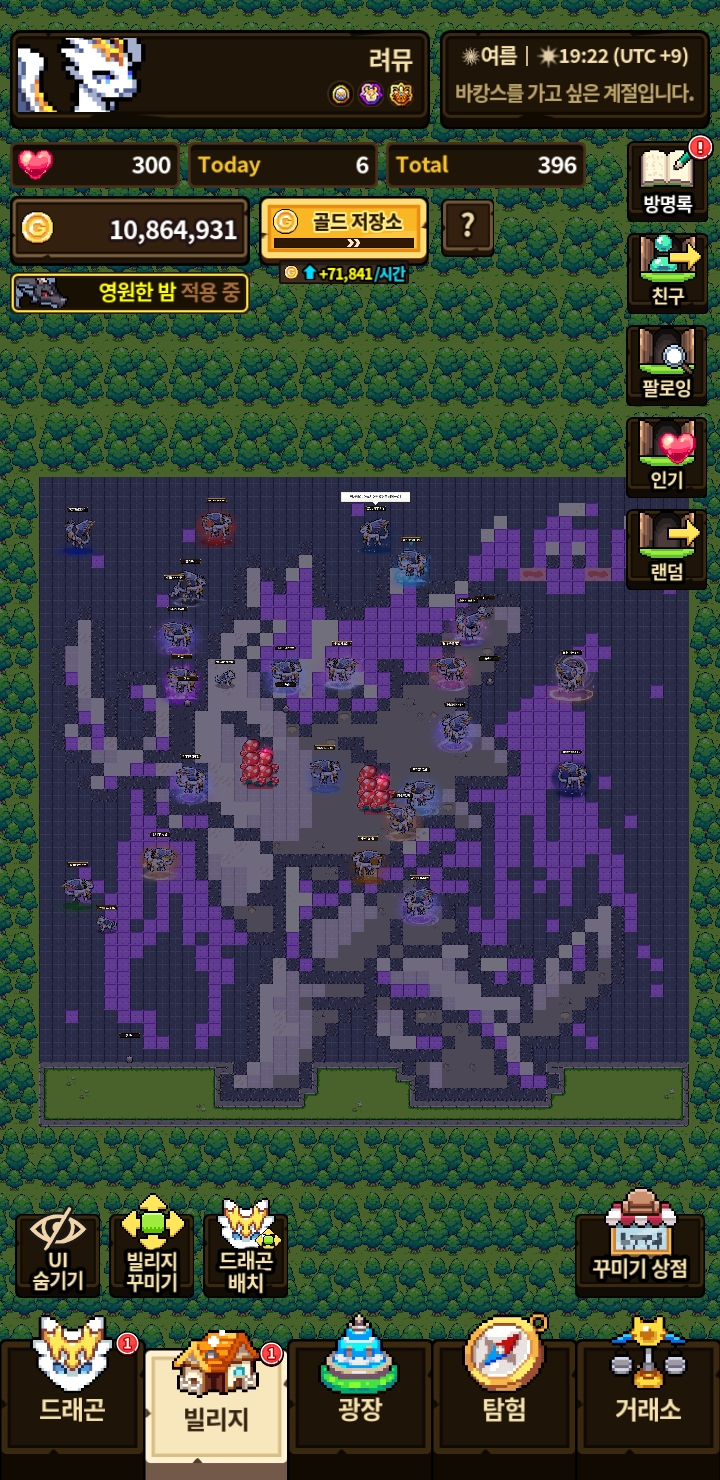
Task: Tap UI 숨기기 to hide the interface
Action: point(58,1255)
